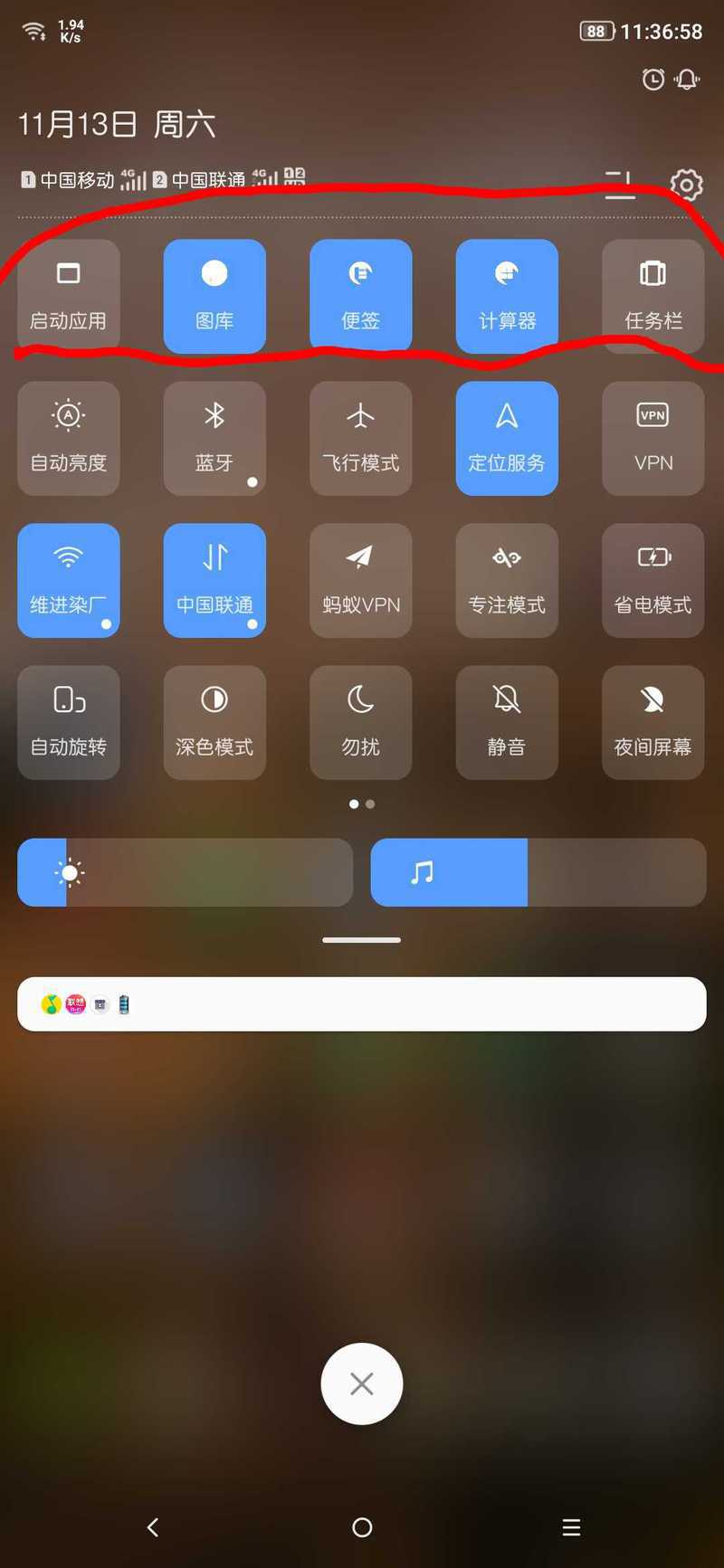Screen dimensions: 724x1568
Task: Tap the 启动应用 tile
Action: (x=69, y=296)
